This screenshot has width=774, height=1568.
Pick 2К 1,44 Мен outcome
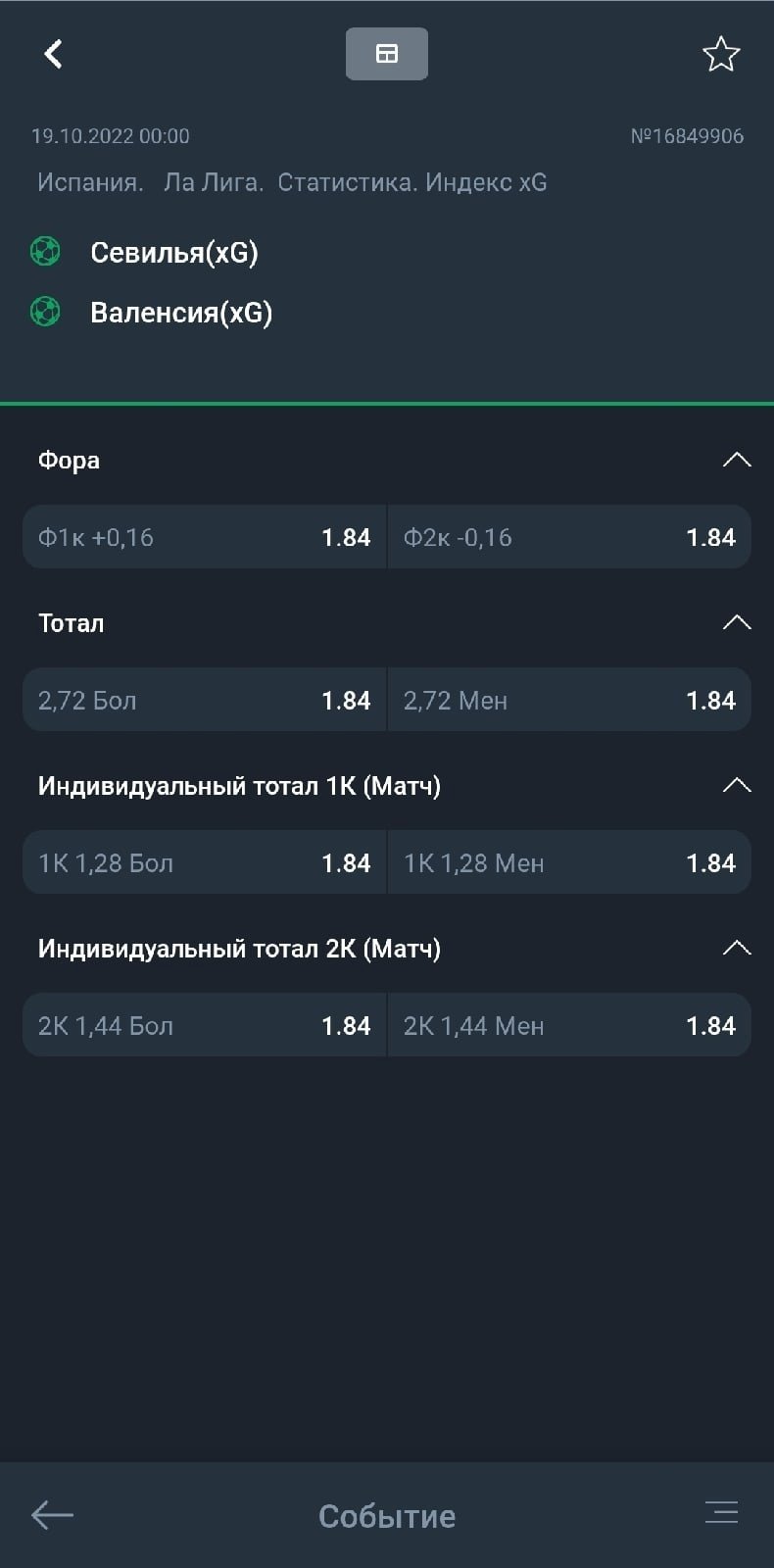(x=569, y=1025)
